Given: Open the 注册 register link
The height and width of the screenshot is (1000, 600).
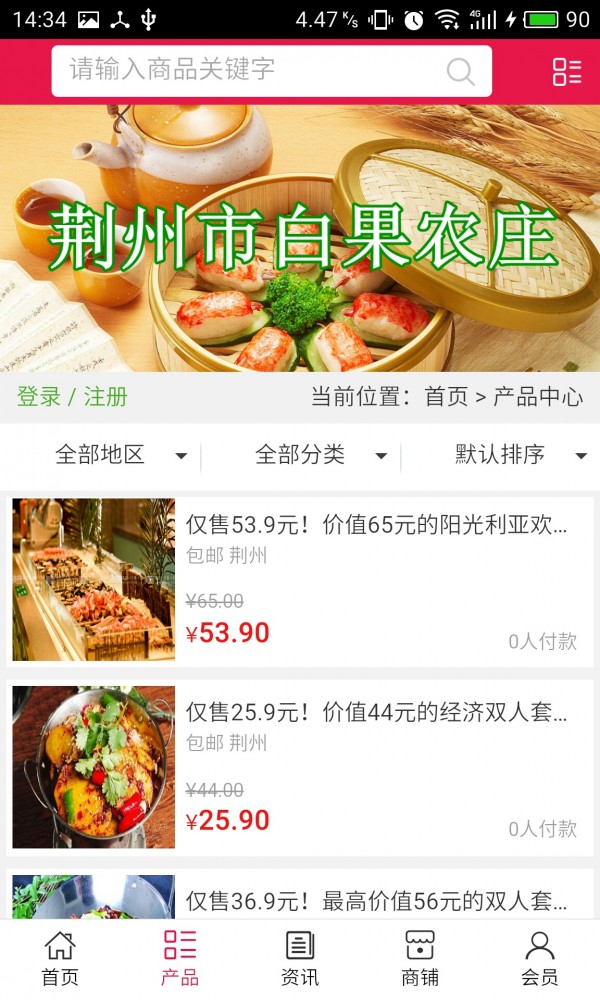Looking at the screenshot, I should point(106,397).
